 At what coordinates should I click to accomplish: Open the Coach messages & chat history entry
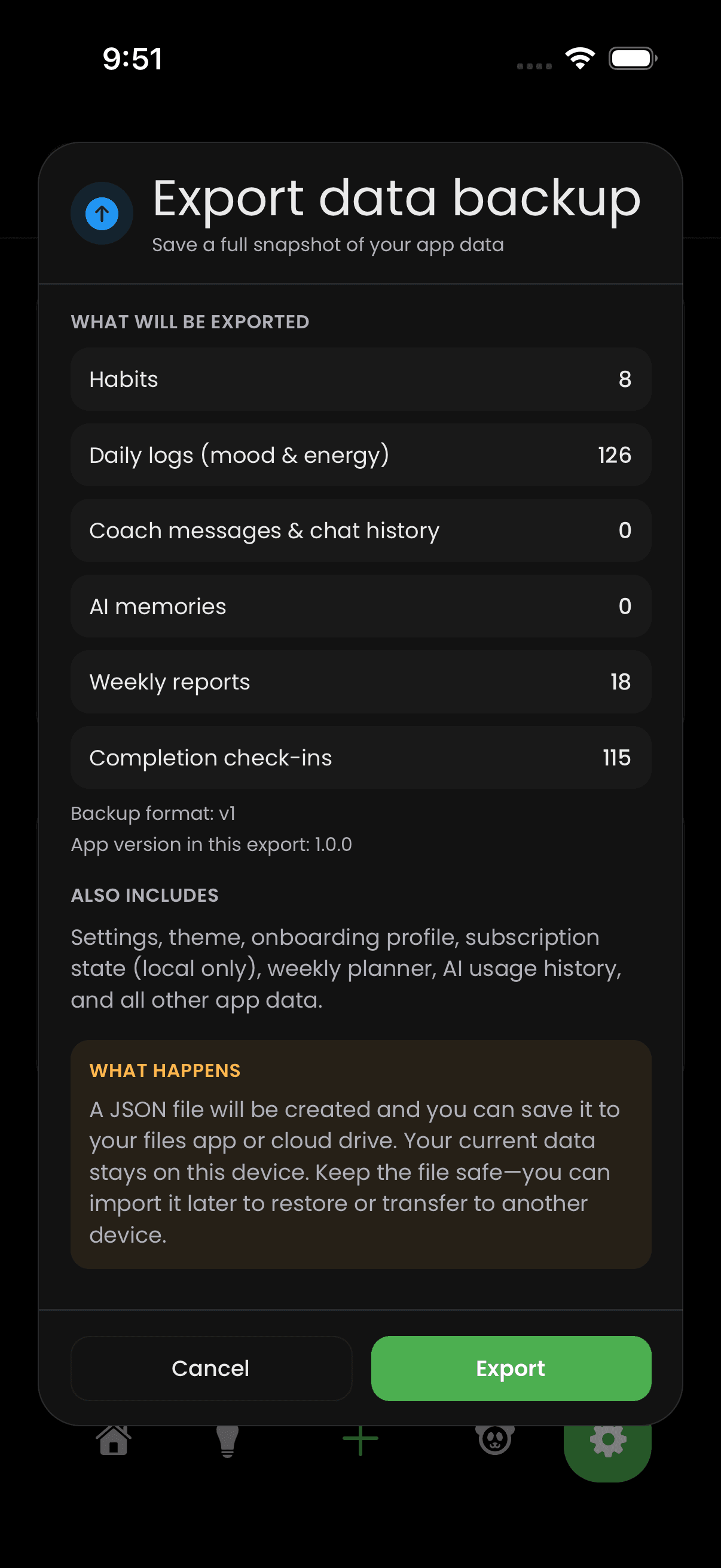tap(360, 530)
